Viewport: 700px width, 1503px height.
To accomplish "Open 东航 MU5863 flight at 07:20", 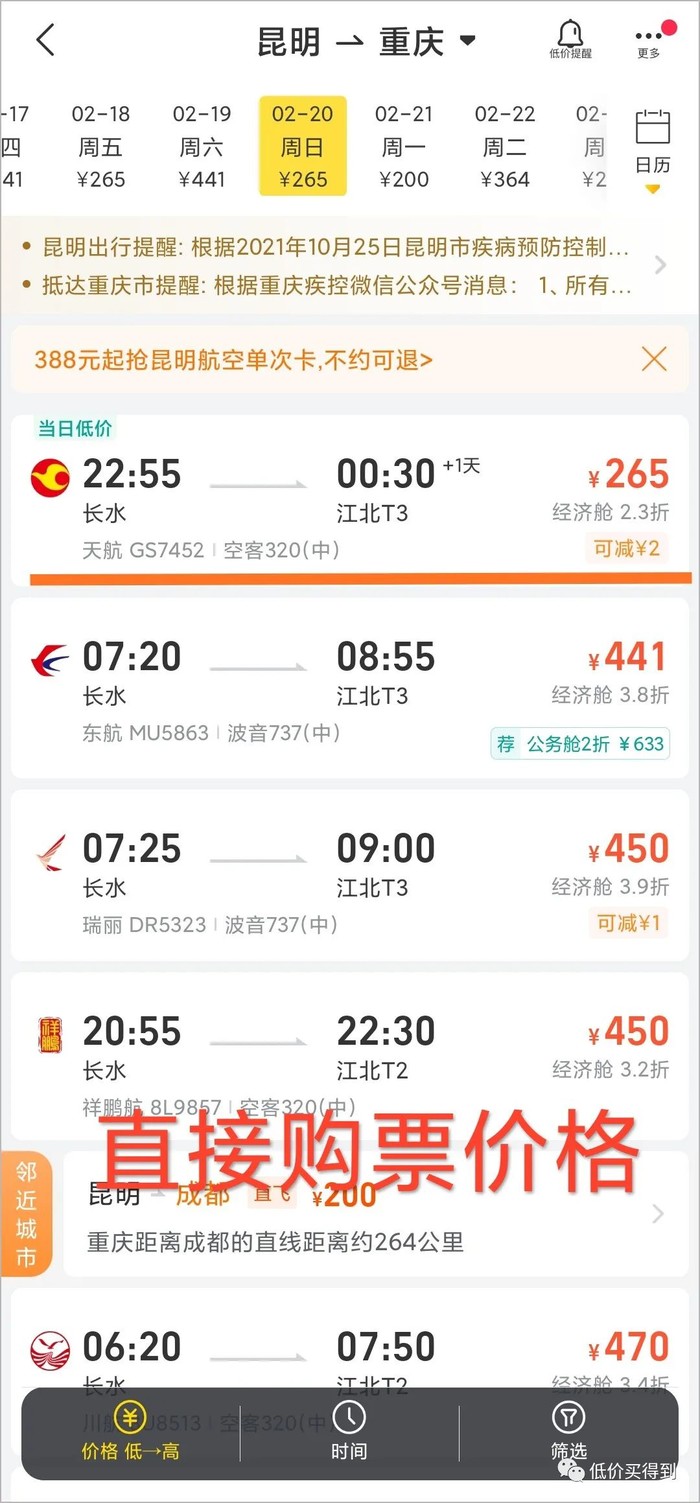I will click(x=350, y=688).
